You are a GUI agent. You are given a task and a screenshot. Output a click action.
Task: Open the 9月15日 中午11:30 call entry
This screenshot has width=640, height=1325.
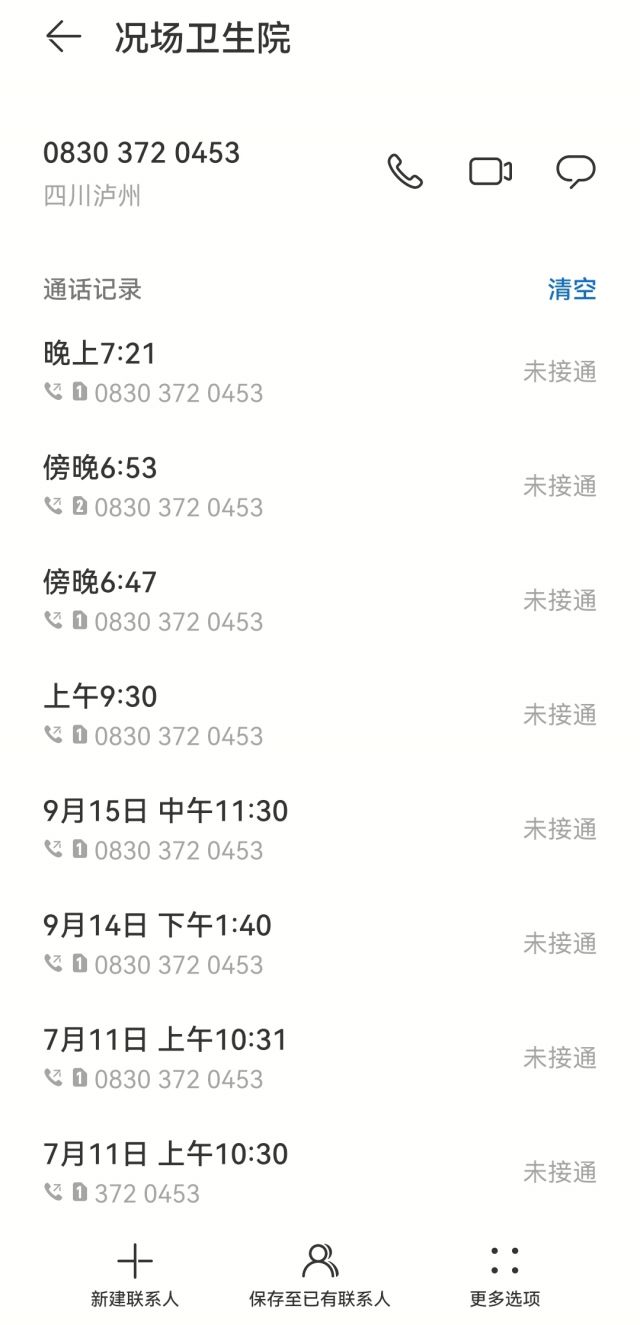(320, 829)
